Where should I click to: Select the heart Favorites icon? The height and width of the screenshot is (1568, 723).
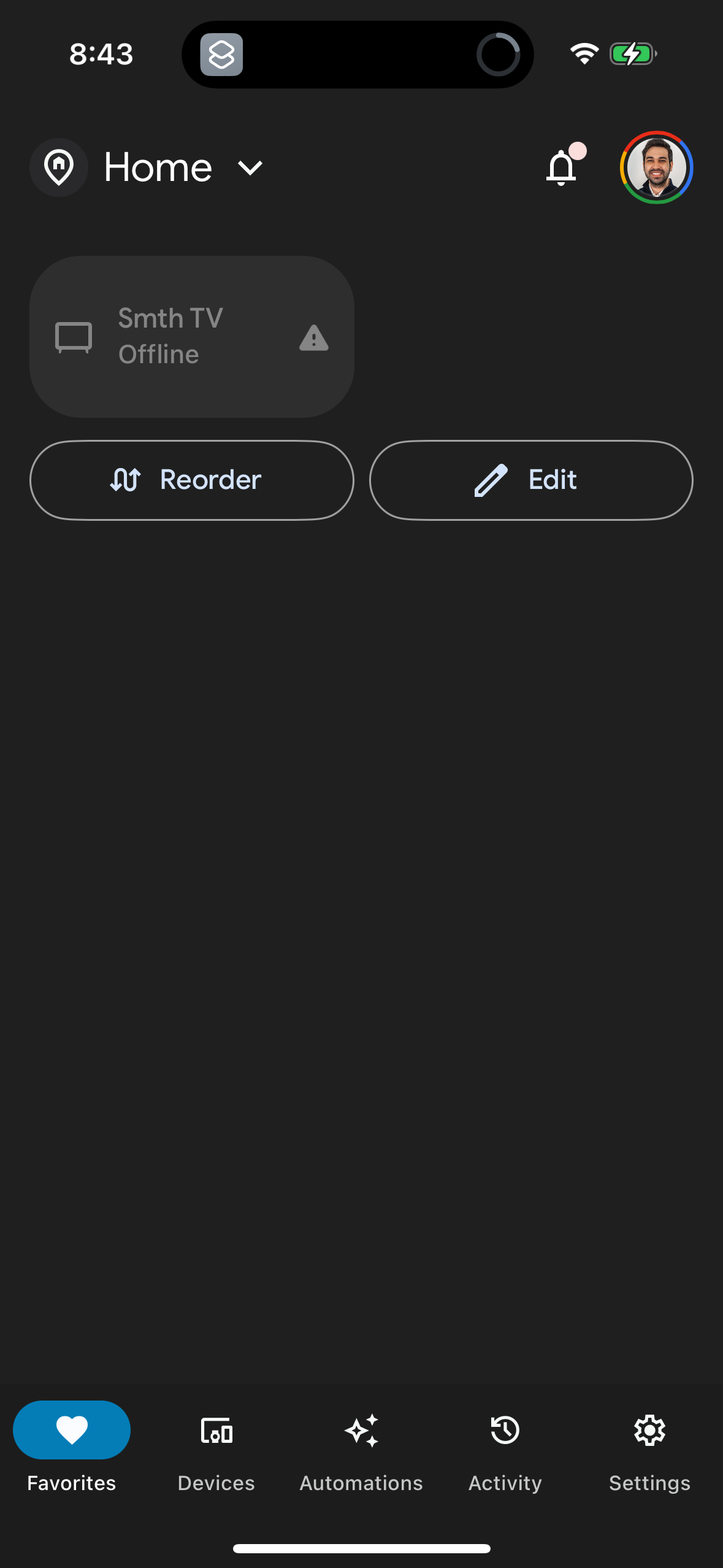pos(71,1430)
